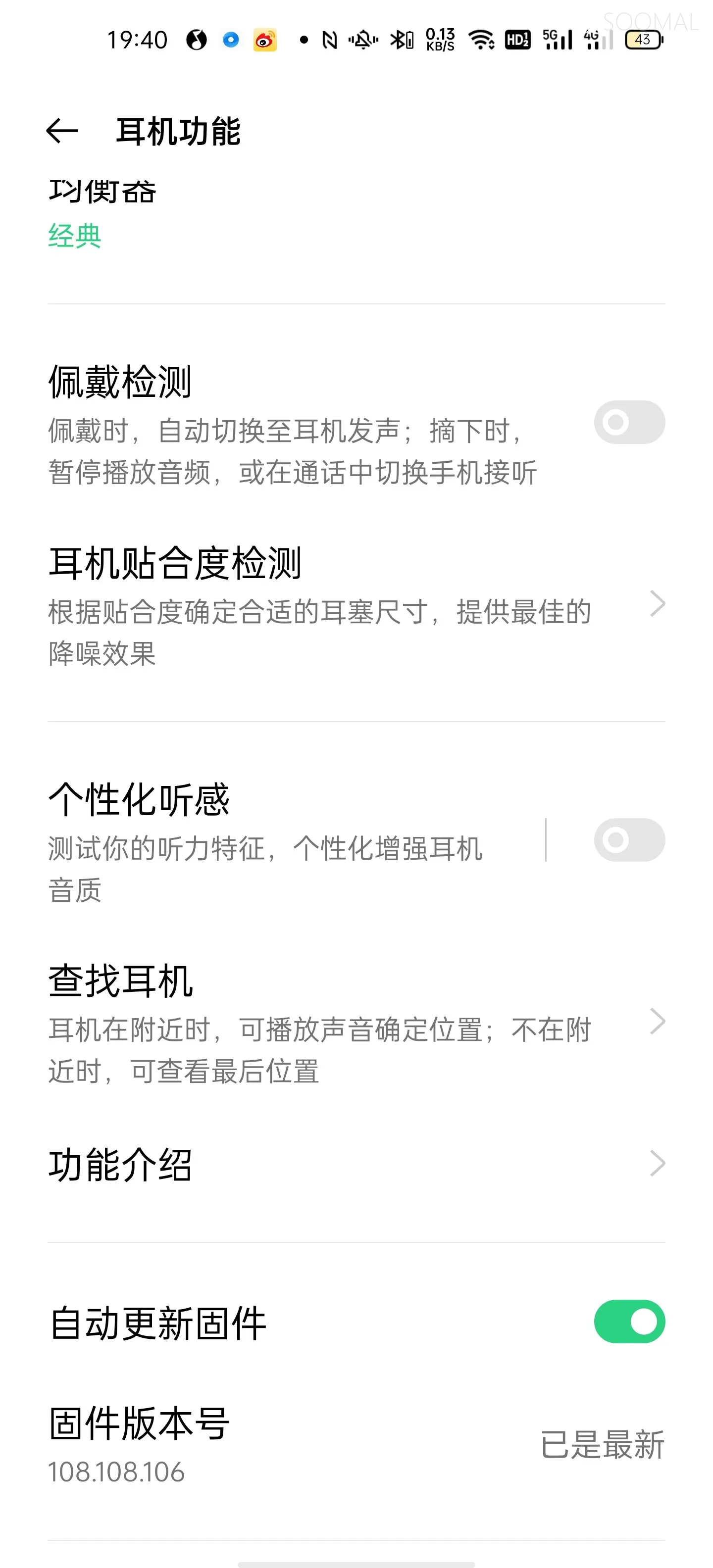Open 功能介绍
Image resolution: width=713 pixels, height=1568 pixels.
356,1164
